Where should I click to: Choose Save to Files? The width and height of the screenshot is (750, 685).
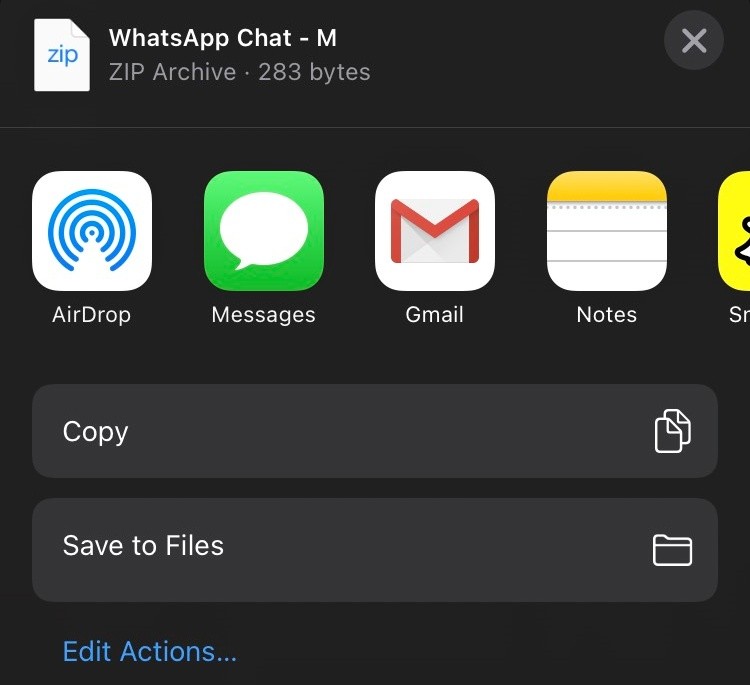(x=375, y=549)
